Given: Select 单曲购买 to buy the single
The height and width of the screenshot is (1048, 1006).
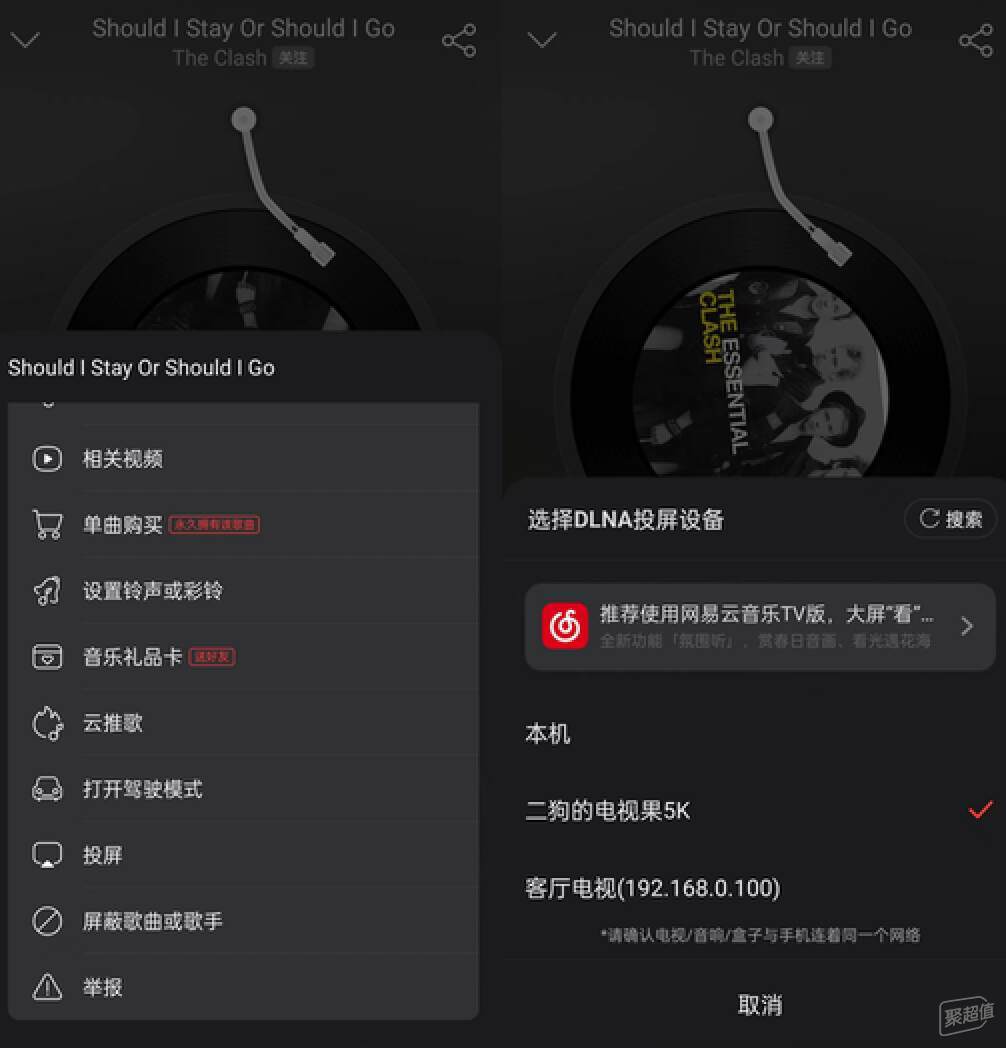Looking at the screenshot, I should tap(122, 525).
